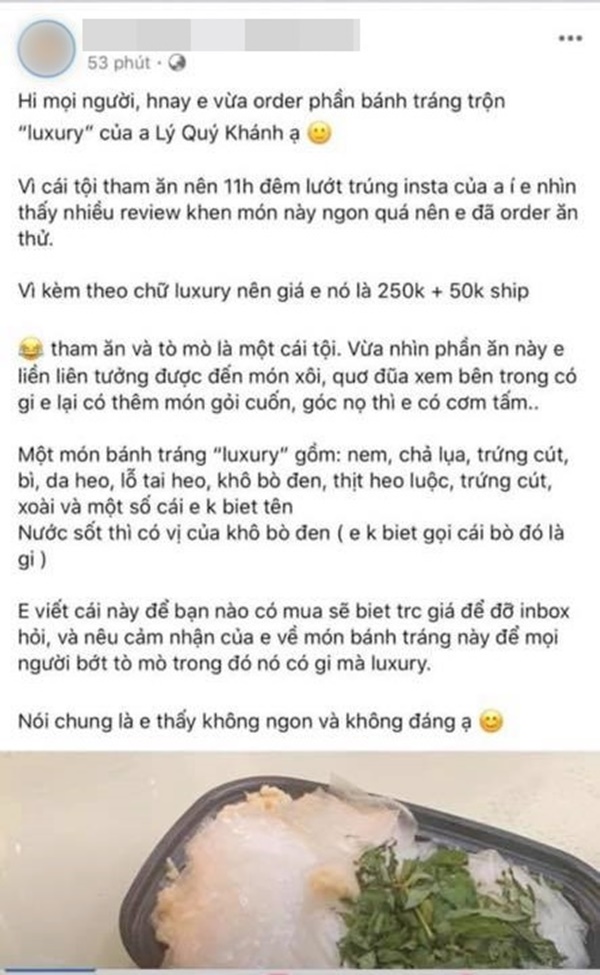Image resolution: width=600 pixels, height=975 pixels.
Task: Open the poster's blurred profile picture
Action: [x=46, y=46]
